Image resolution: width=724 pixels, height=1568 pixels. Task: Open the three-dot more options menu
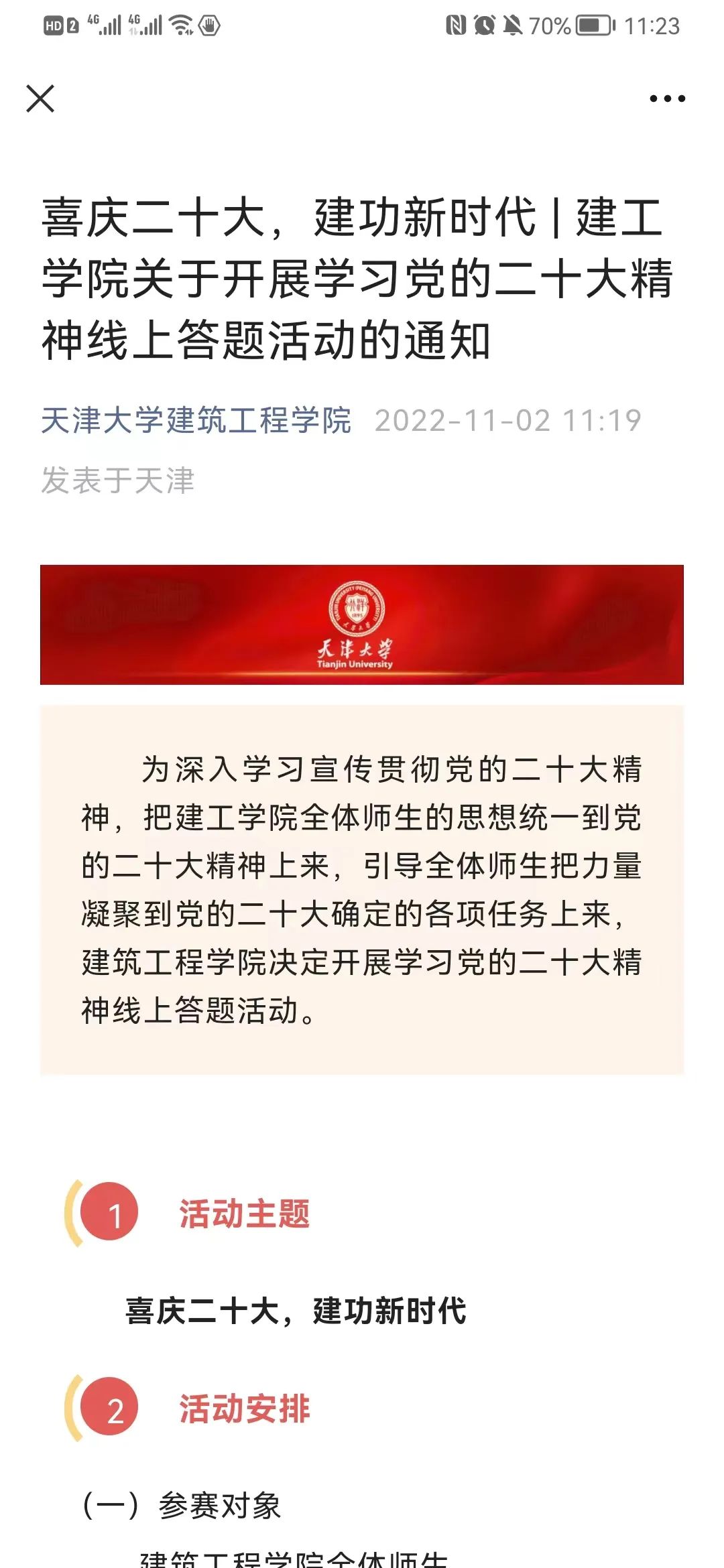[667, 99]
